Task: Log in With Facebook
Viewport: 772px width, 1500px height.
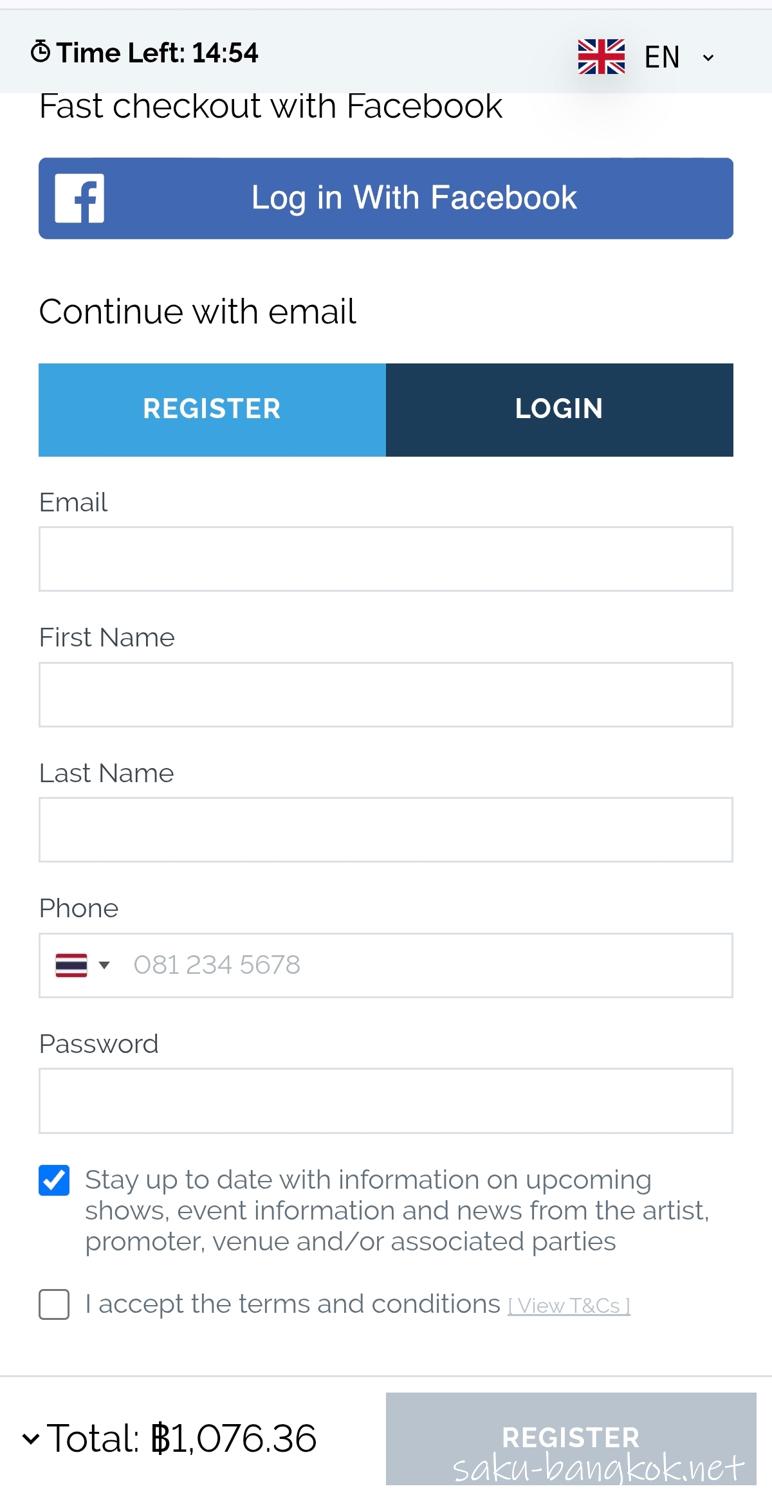Action: (386, 198)
